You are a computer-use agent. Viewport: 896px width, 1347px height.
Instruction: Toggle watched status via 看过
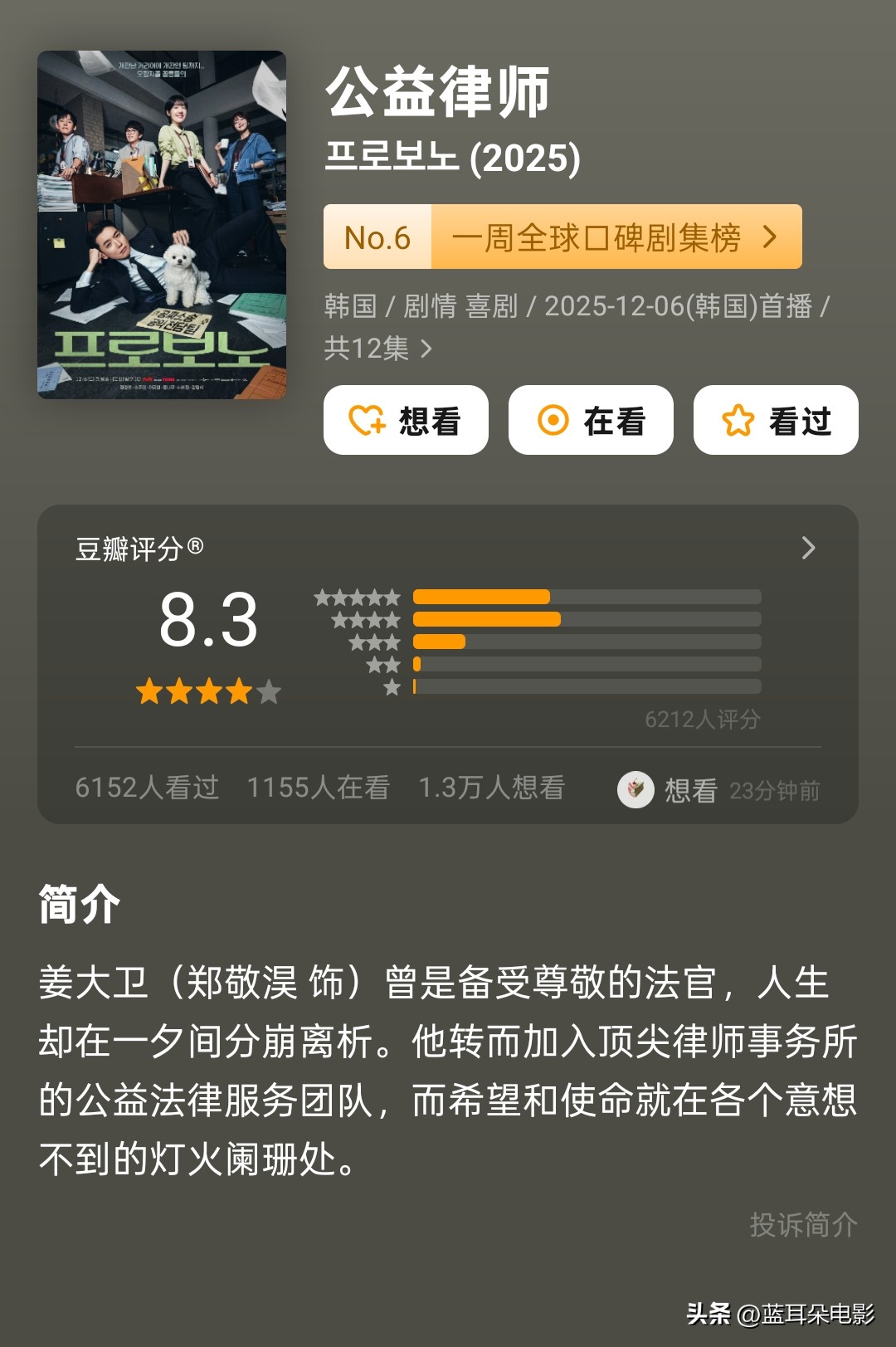(x=775, y=420)
